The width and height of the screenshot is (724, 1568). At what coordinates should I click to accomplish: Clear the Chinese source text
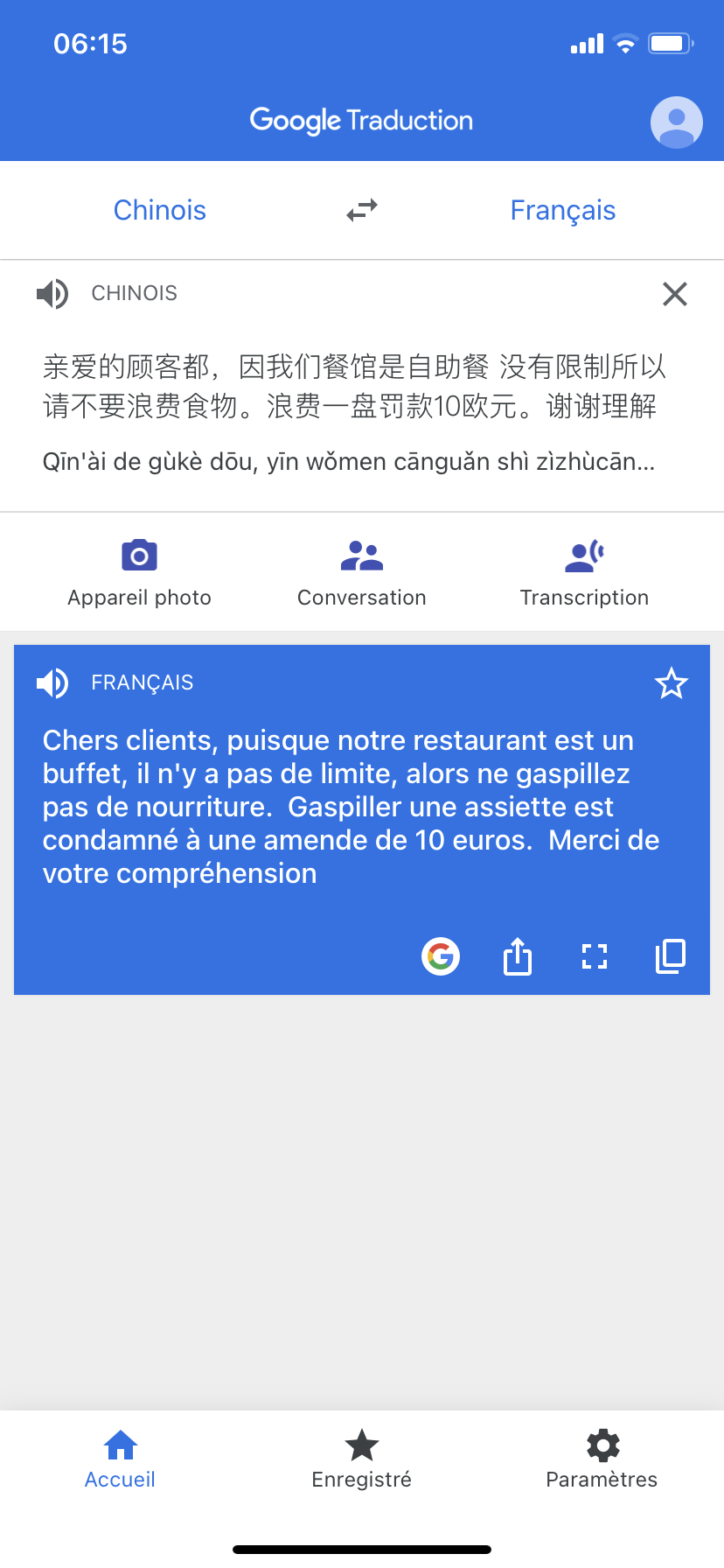[674, 294]
